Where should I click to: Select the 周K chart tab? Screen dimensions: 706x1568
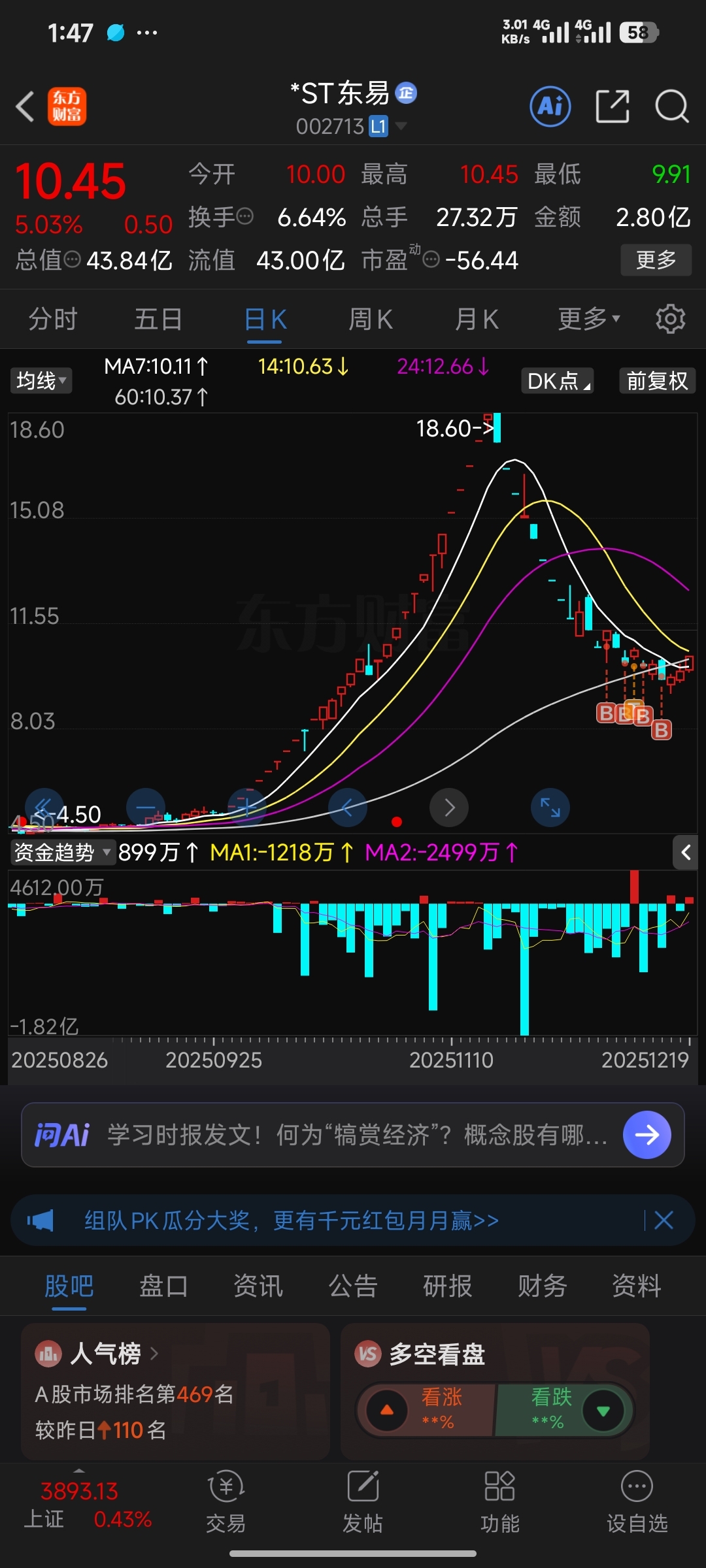(370, 319)
